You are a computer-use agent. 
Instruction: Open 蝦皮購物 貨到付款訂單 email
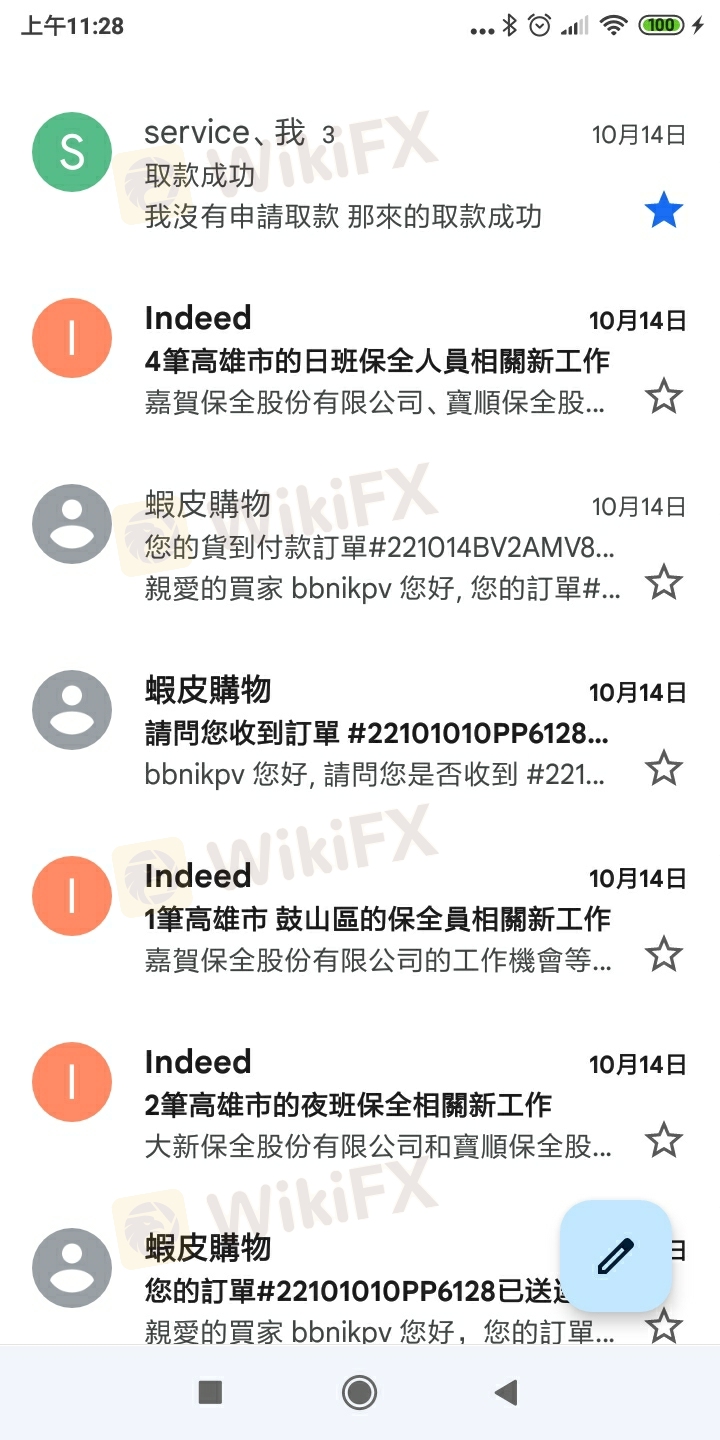[x=360, y=544]
